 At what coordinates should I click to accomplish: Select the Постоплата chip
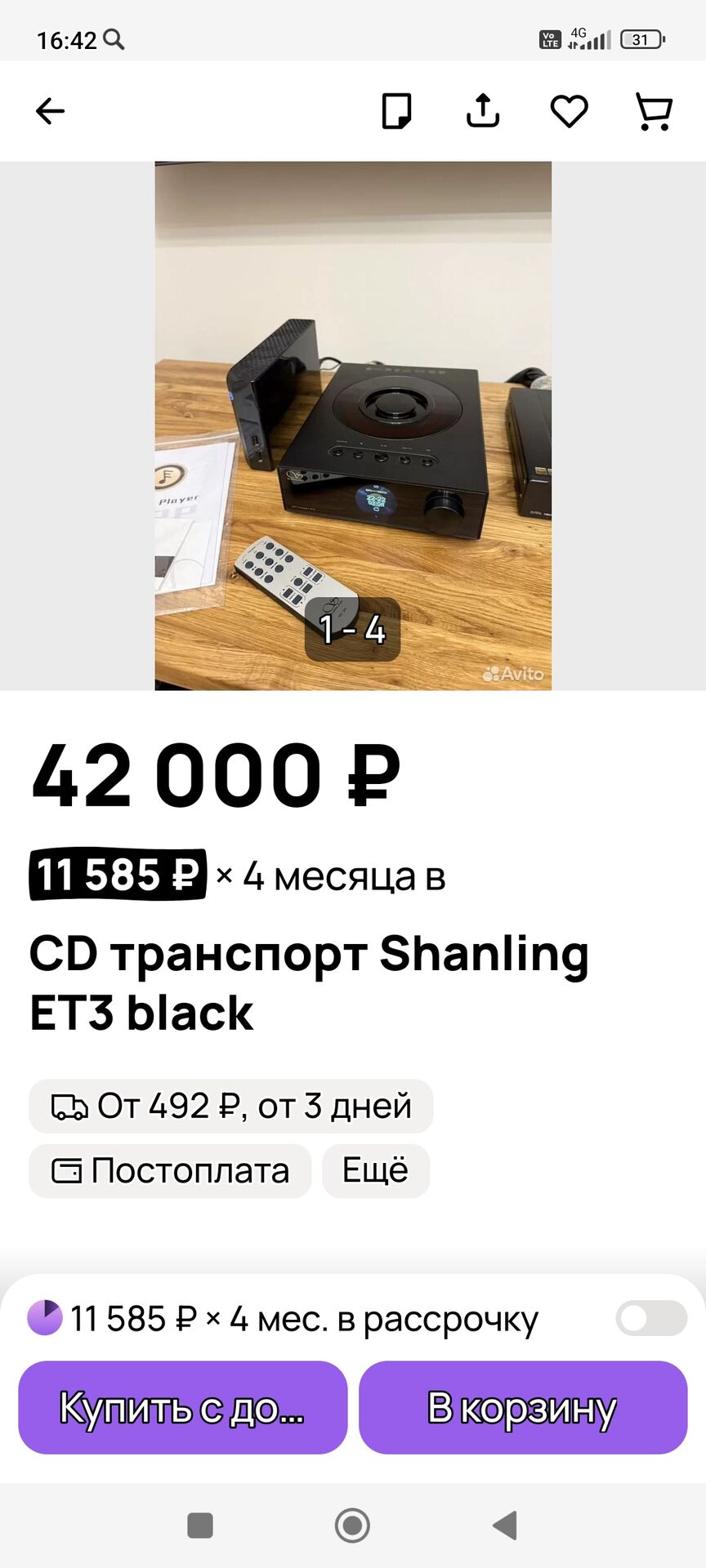pyautogui.click(x=170, y=1171)
